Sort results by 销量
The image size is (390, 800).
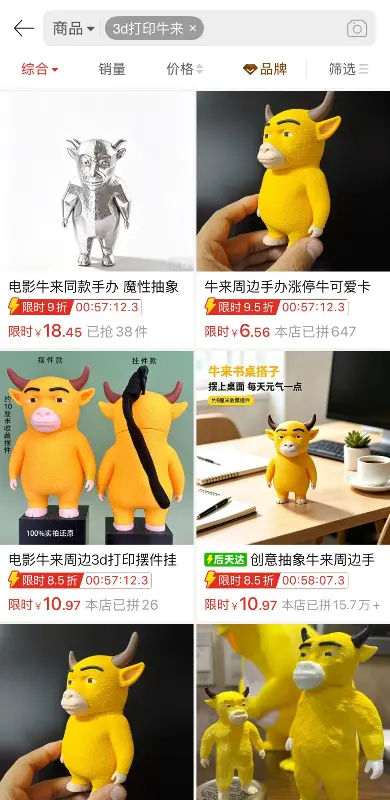[x=112, y=69]
